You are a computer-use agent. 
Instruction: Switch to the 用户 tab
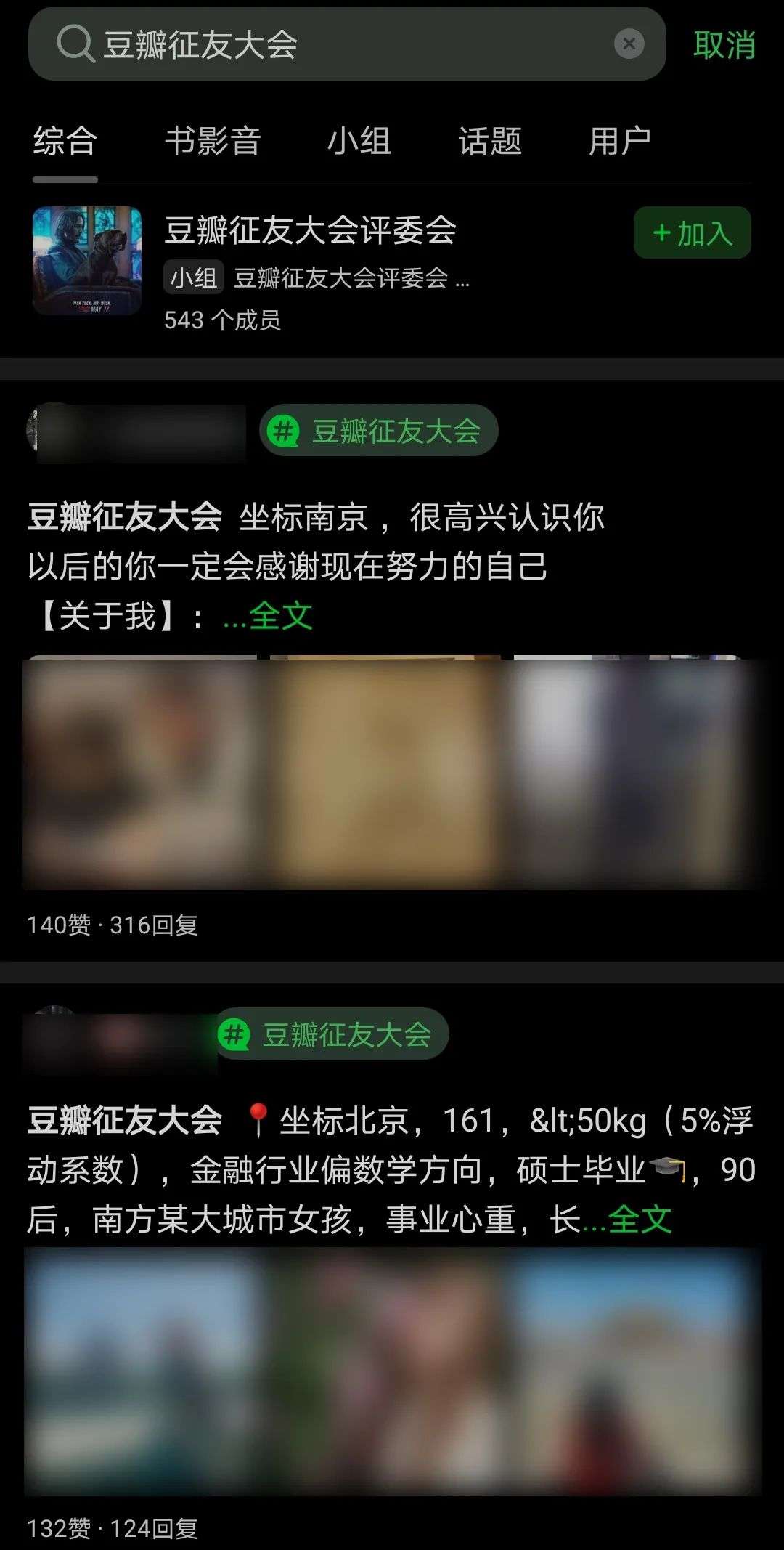619,141
